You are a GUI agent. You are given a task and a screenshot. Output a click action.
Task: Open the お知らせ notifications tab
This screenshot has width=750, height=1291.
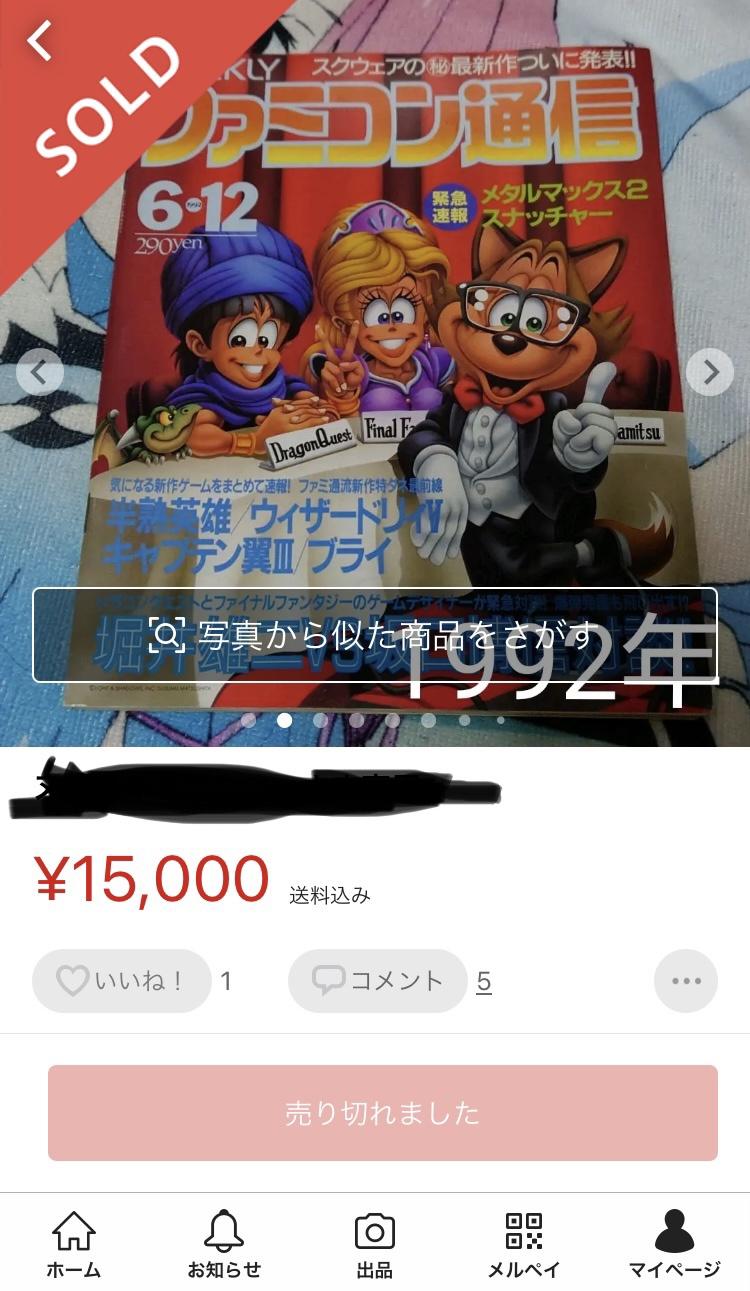224,1244
